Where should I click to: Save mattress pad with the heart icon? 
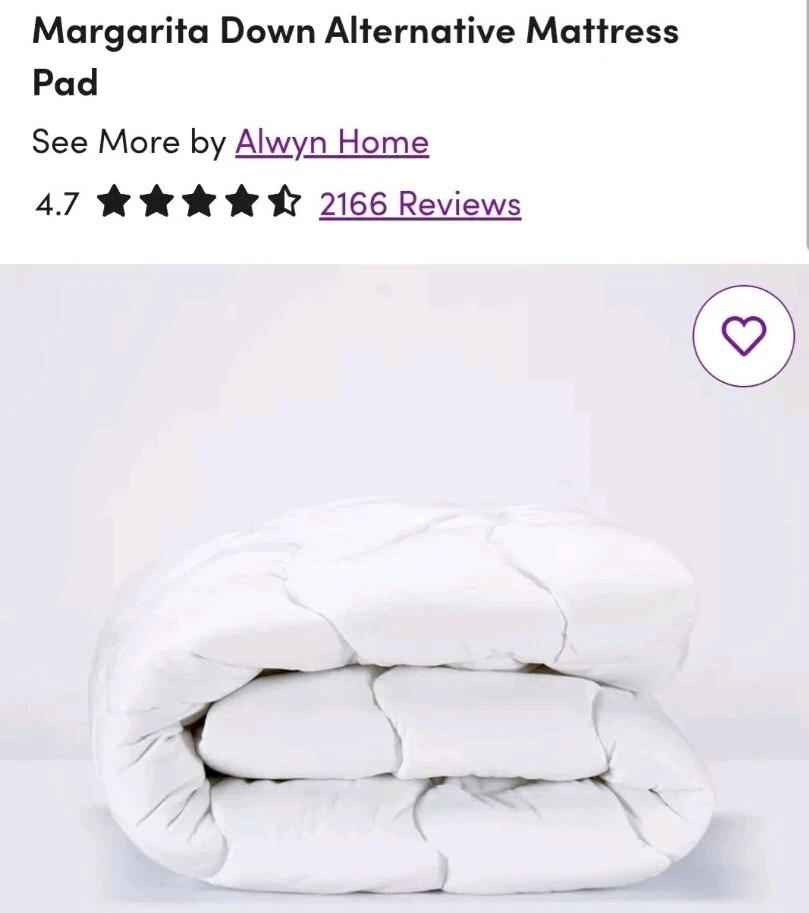click(x=743, y=336)
